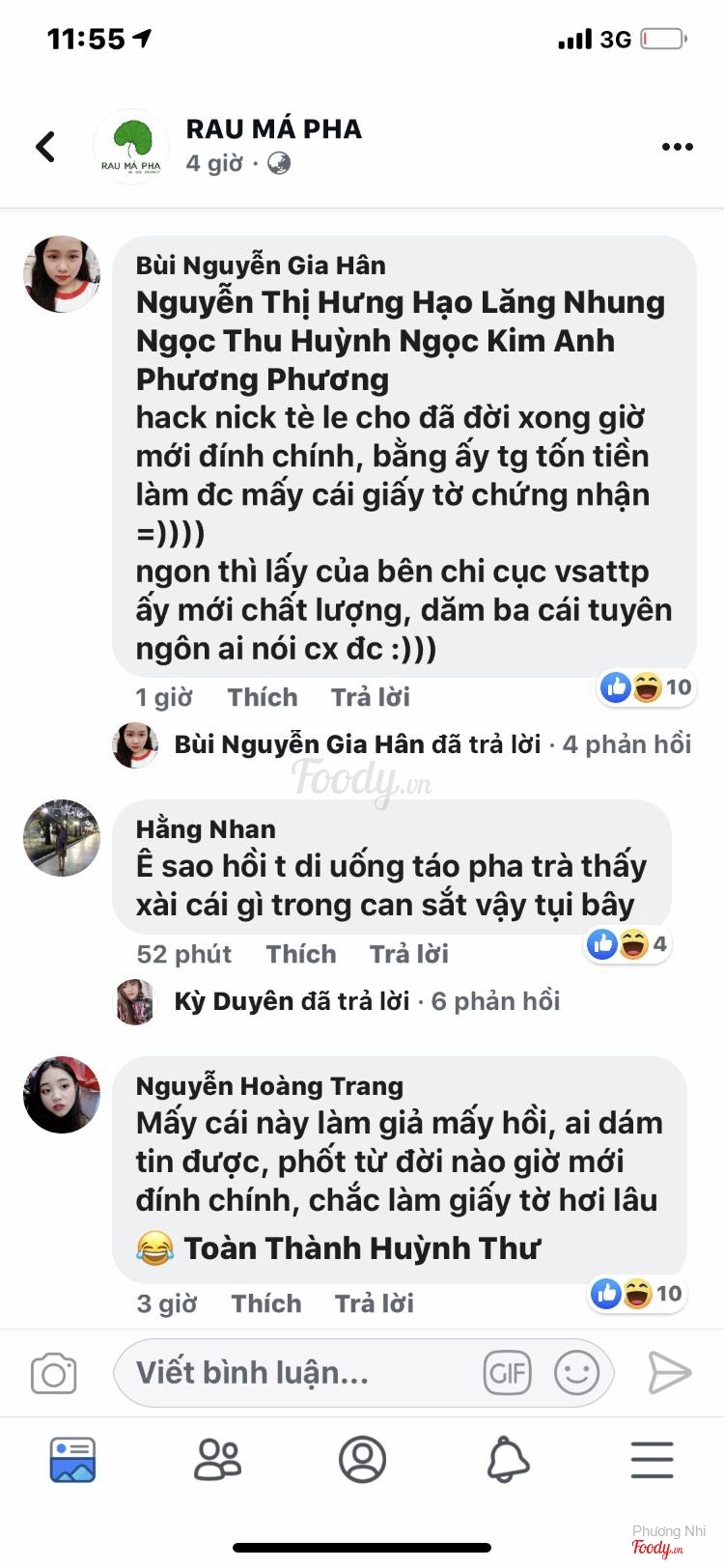Open the notifications bell tab

pyautogui.click(x=508, y=1459)
